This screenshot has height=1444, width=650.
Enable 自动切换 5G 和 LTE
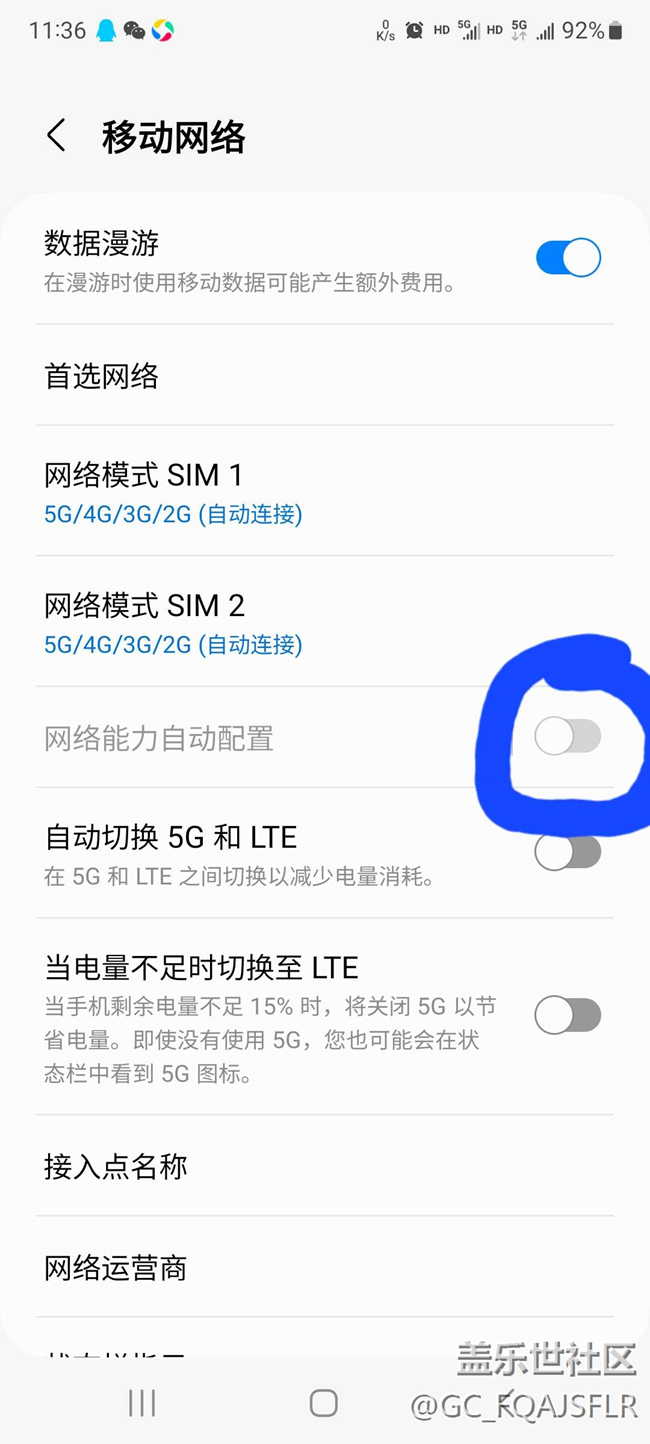[x=567, y=852]
